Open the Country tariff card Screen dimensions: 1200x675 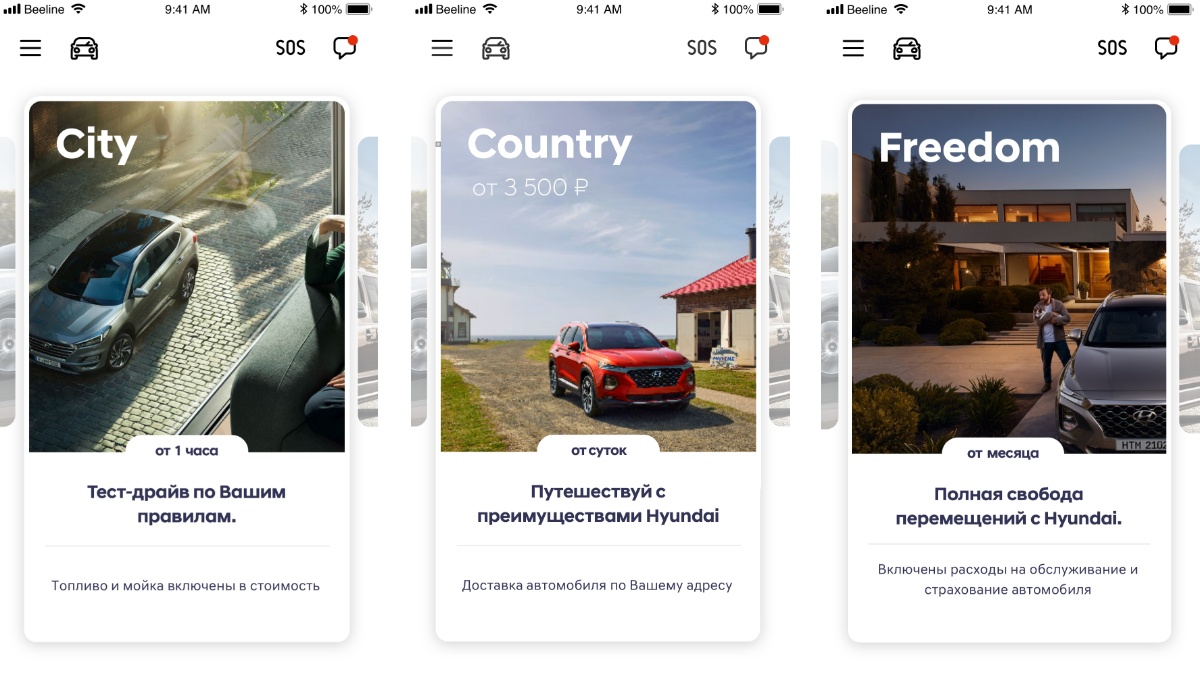click(598, 370)
